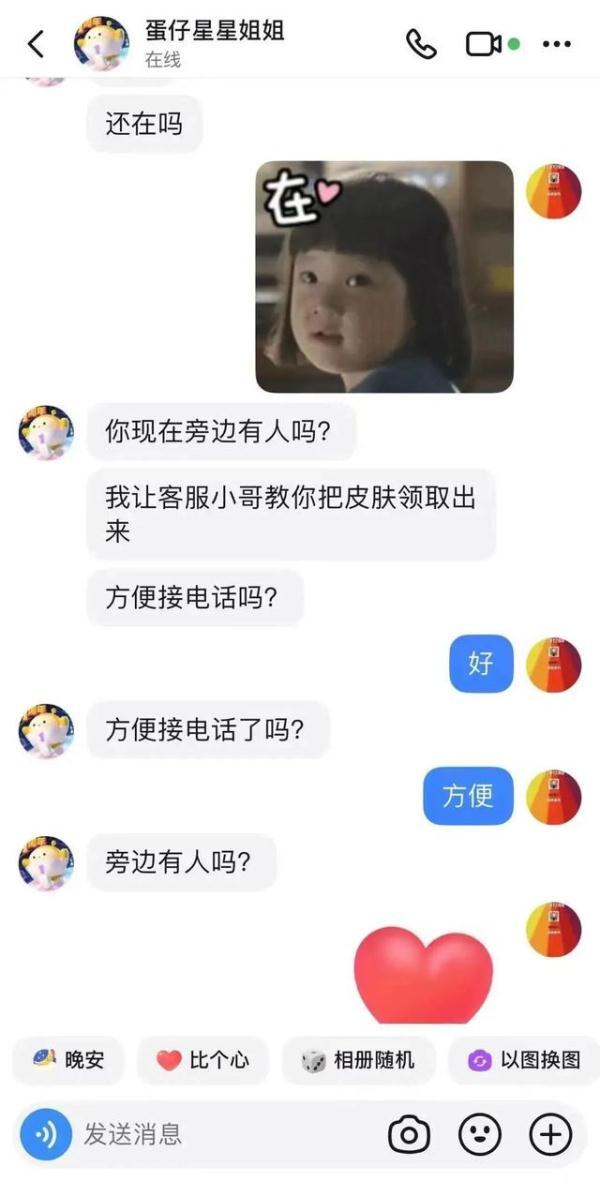Select the 晚安 quick reply chip

[x=68, y=1060]
